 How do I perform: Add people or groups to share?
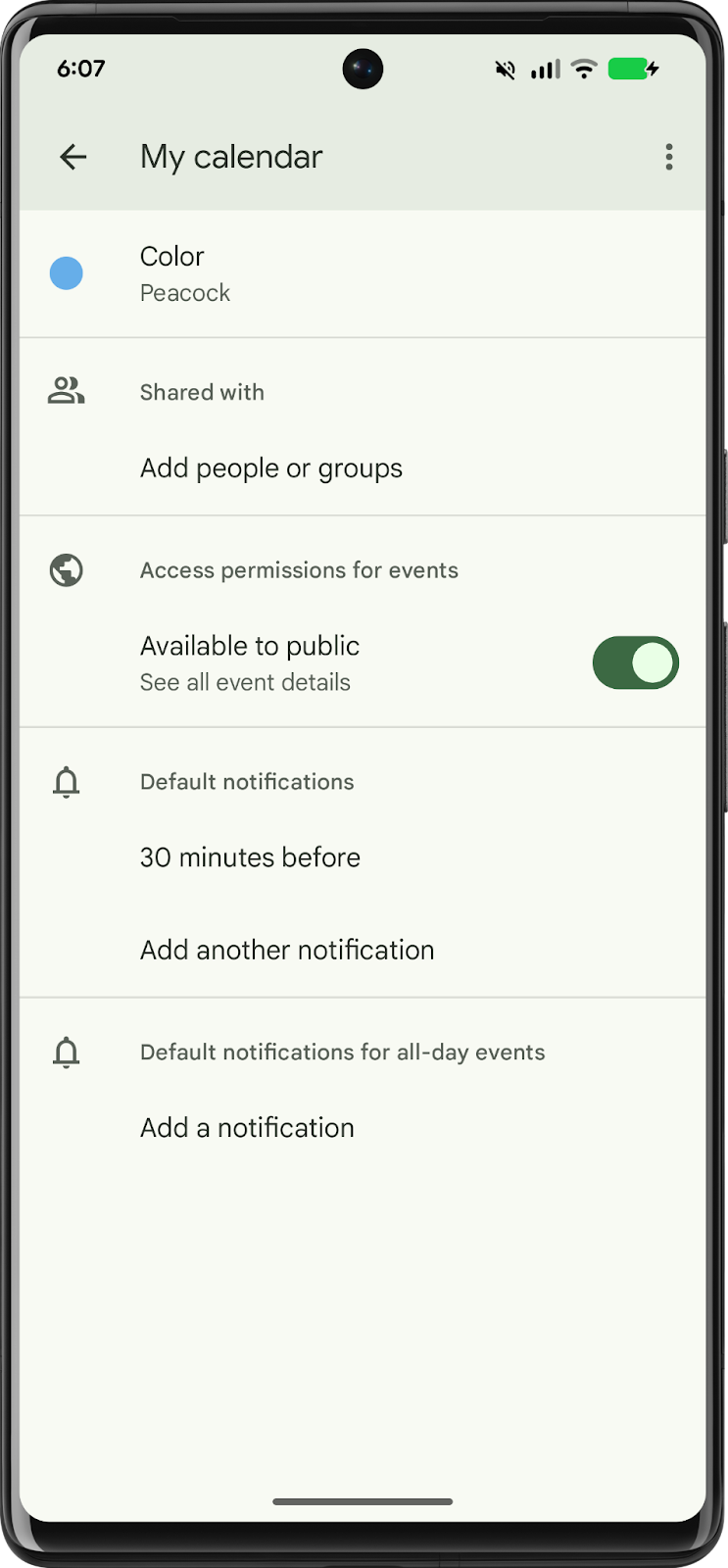coord(363,468)
